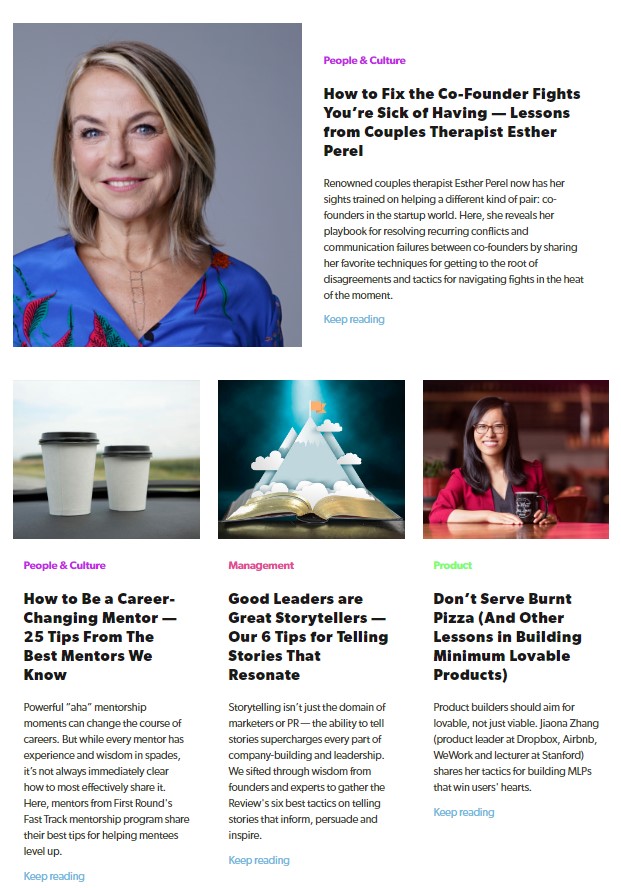Tap Keep reading under Esther Perel article
Image resolution: width=621 pixels, height=888 pixels.
353,319
